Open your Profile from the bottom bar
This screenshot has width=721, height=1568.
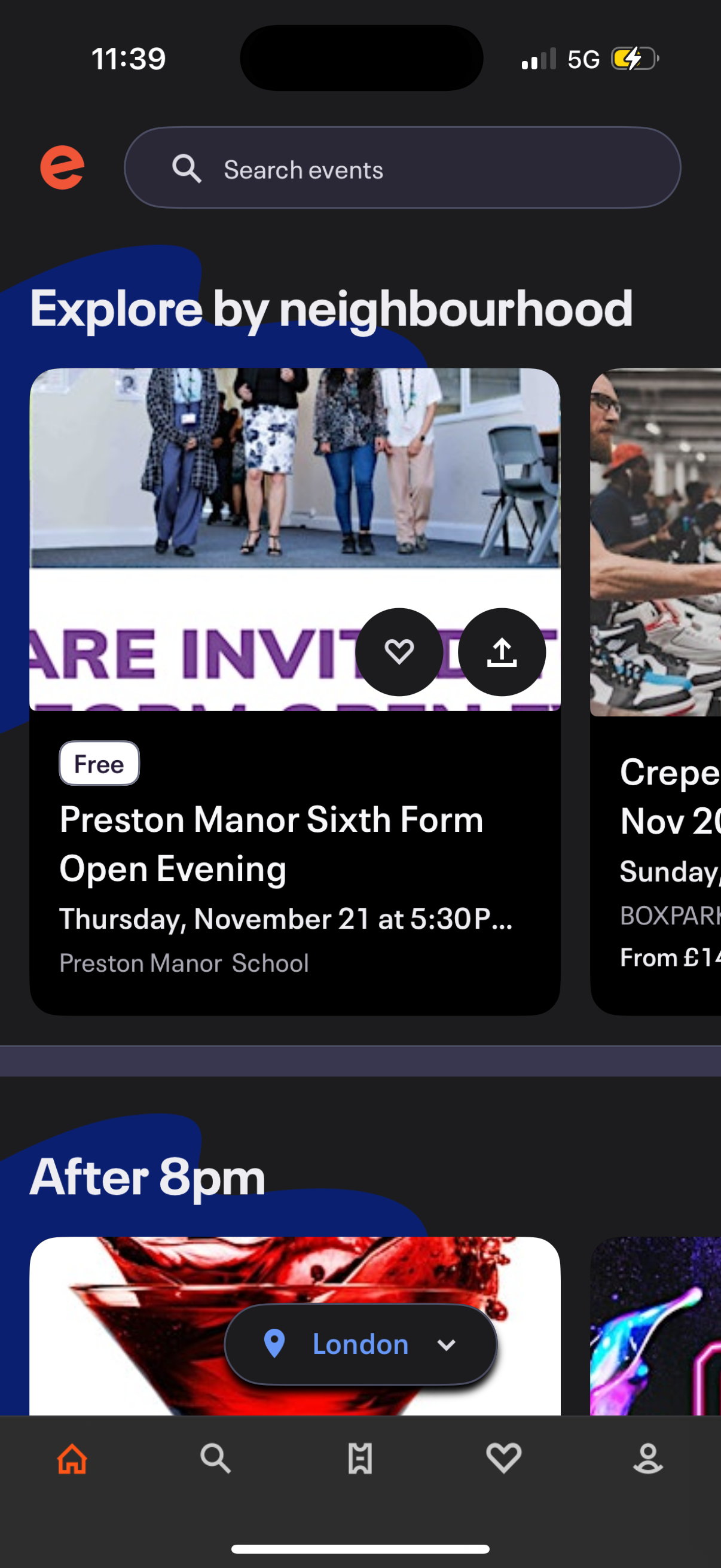click(649, 1458)
